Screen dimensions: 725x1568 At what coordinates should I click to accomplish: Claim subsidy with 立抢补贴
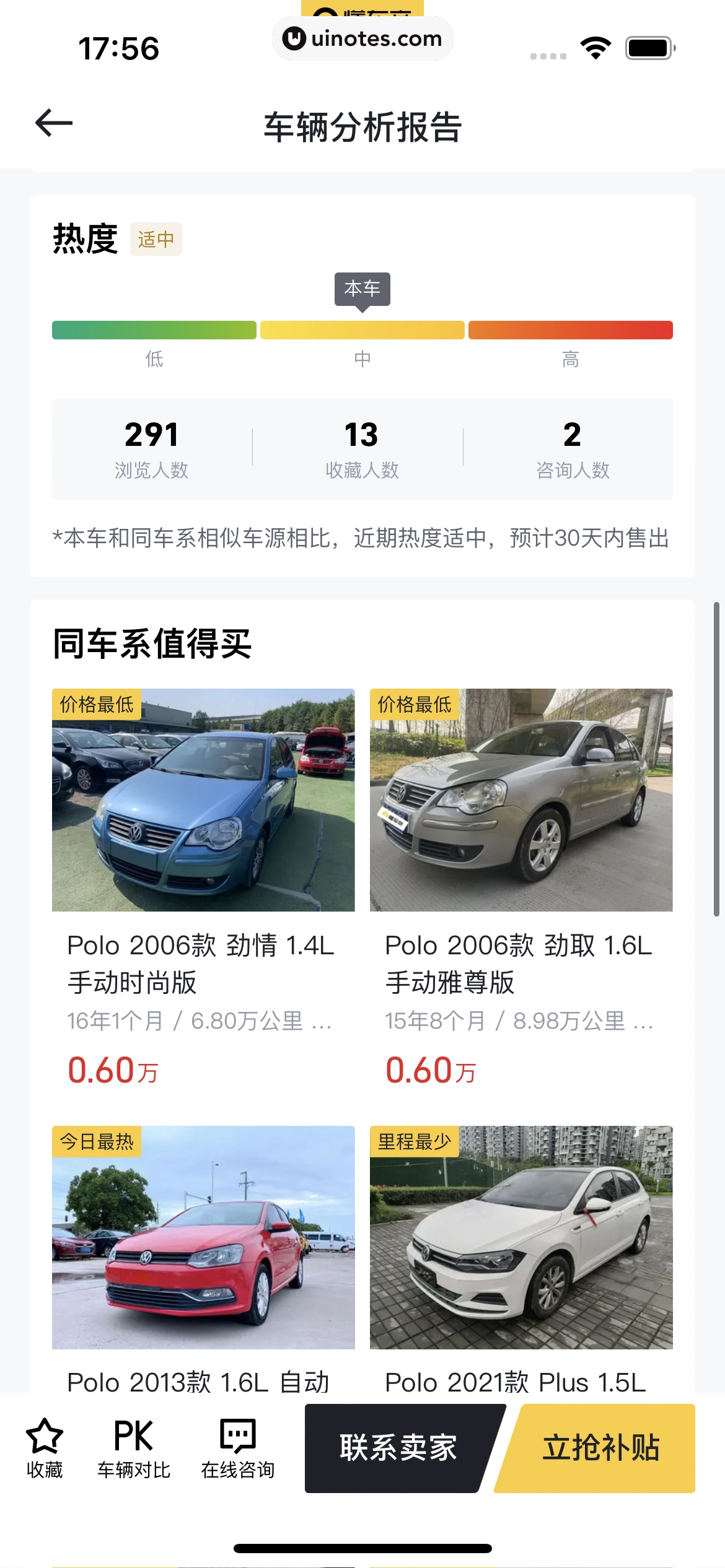pyautogui.click(x=601, y=1448)
